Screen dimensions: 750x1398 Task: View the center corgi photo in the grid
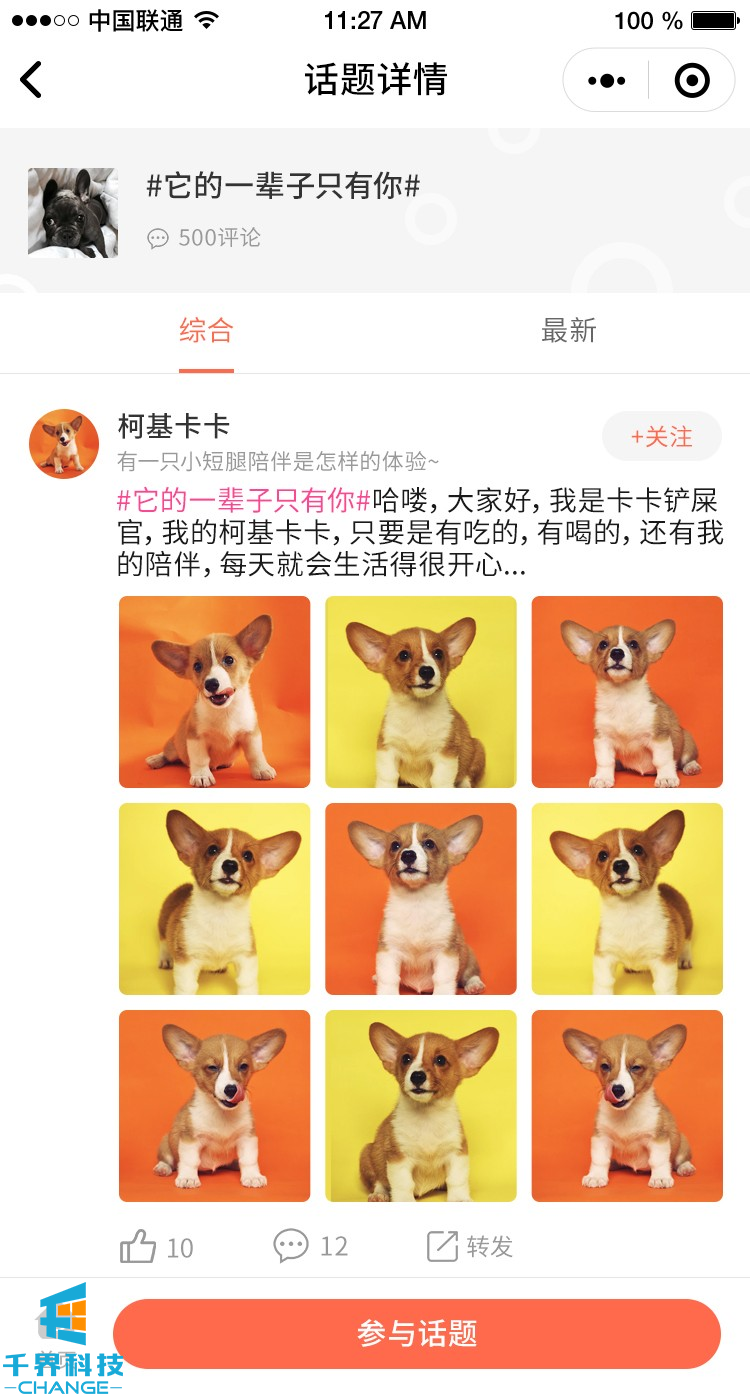tap(420, 899)
